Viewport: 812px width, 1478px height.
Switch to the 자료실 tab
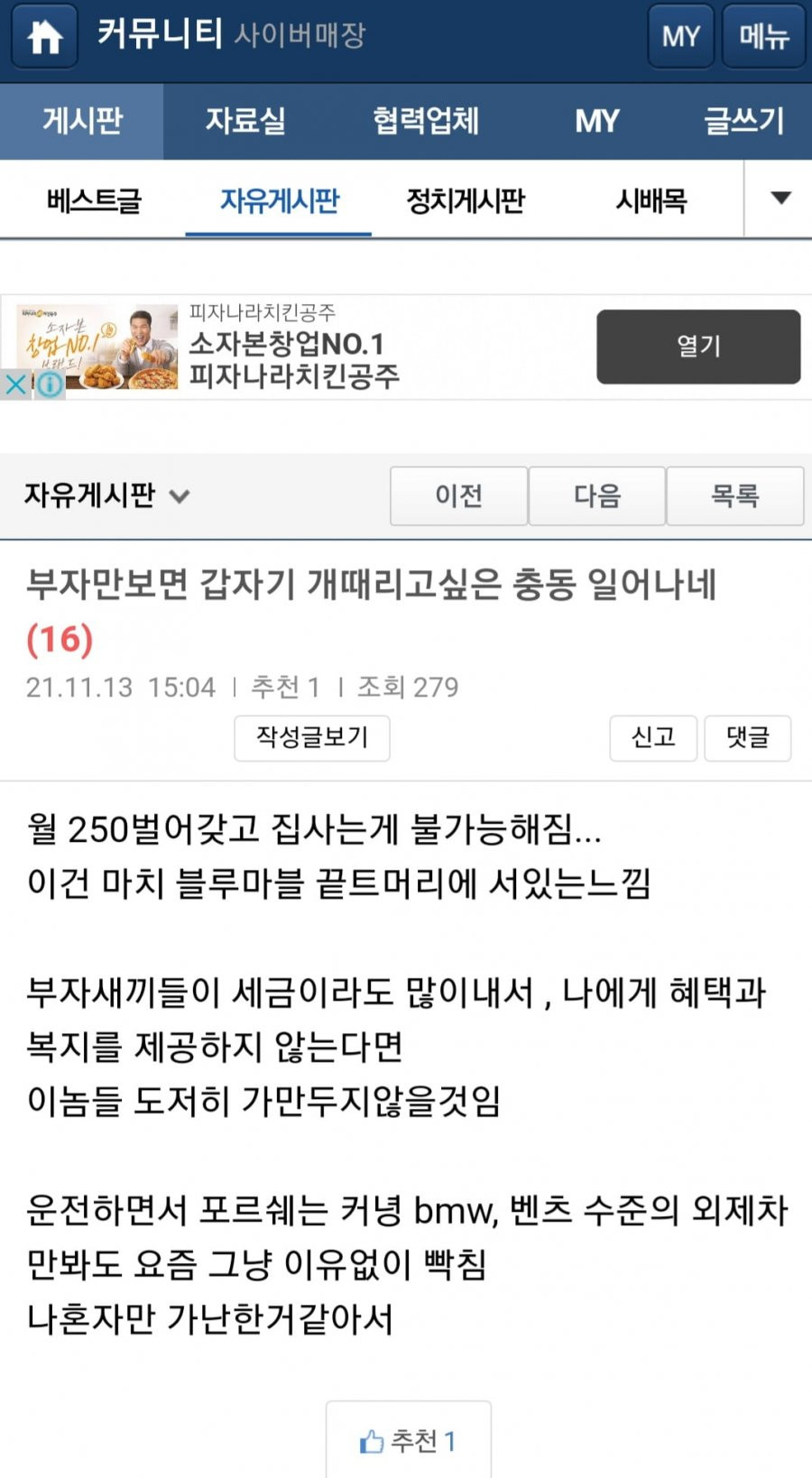pyautogui.click(x=245, y=121)
